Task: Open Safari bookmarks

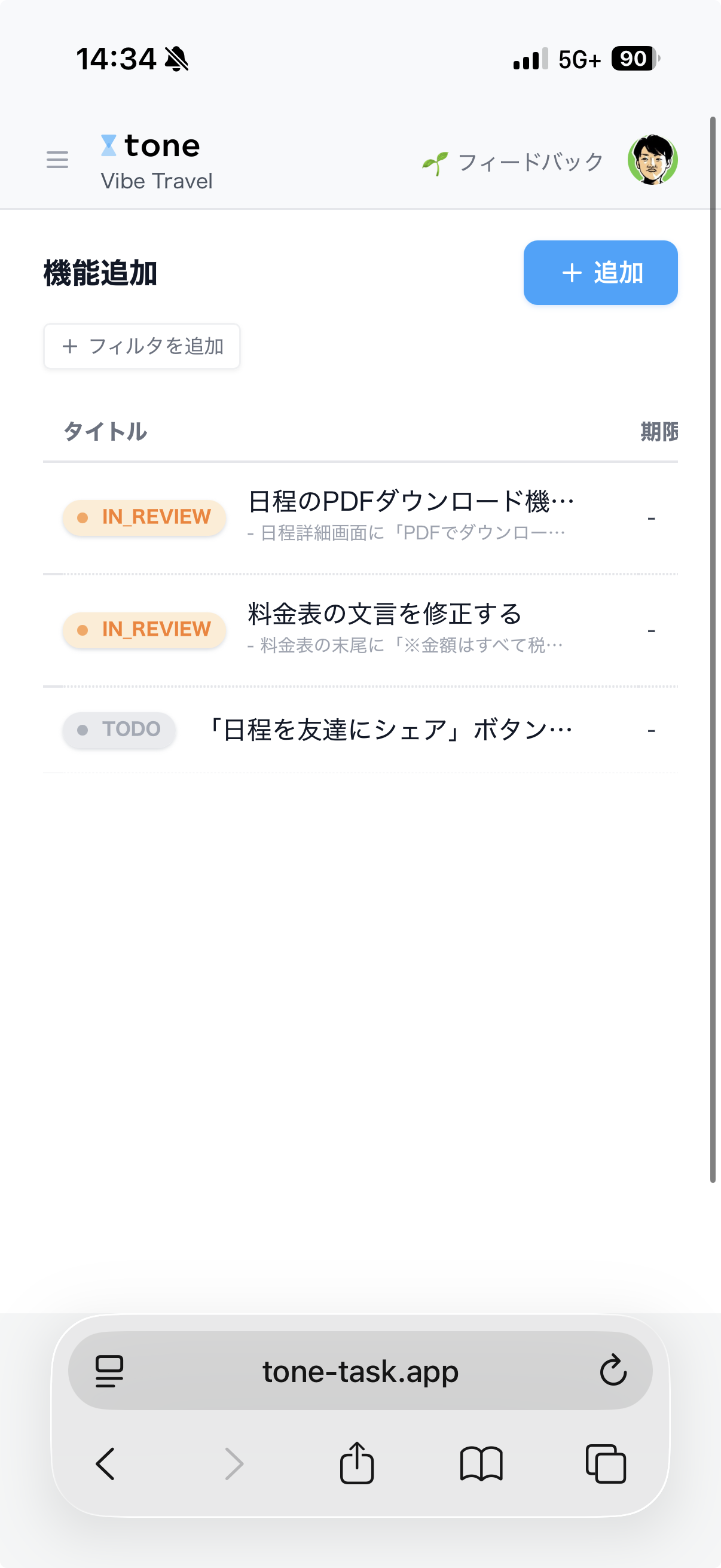Action: 481,1464
